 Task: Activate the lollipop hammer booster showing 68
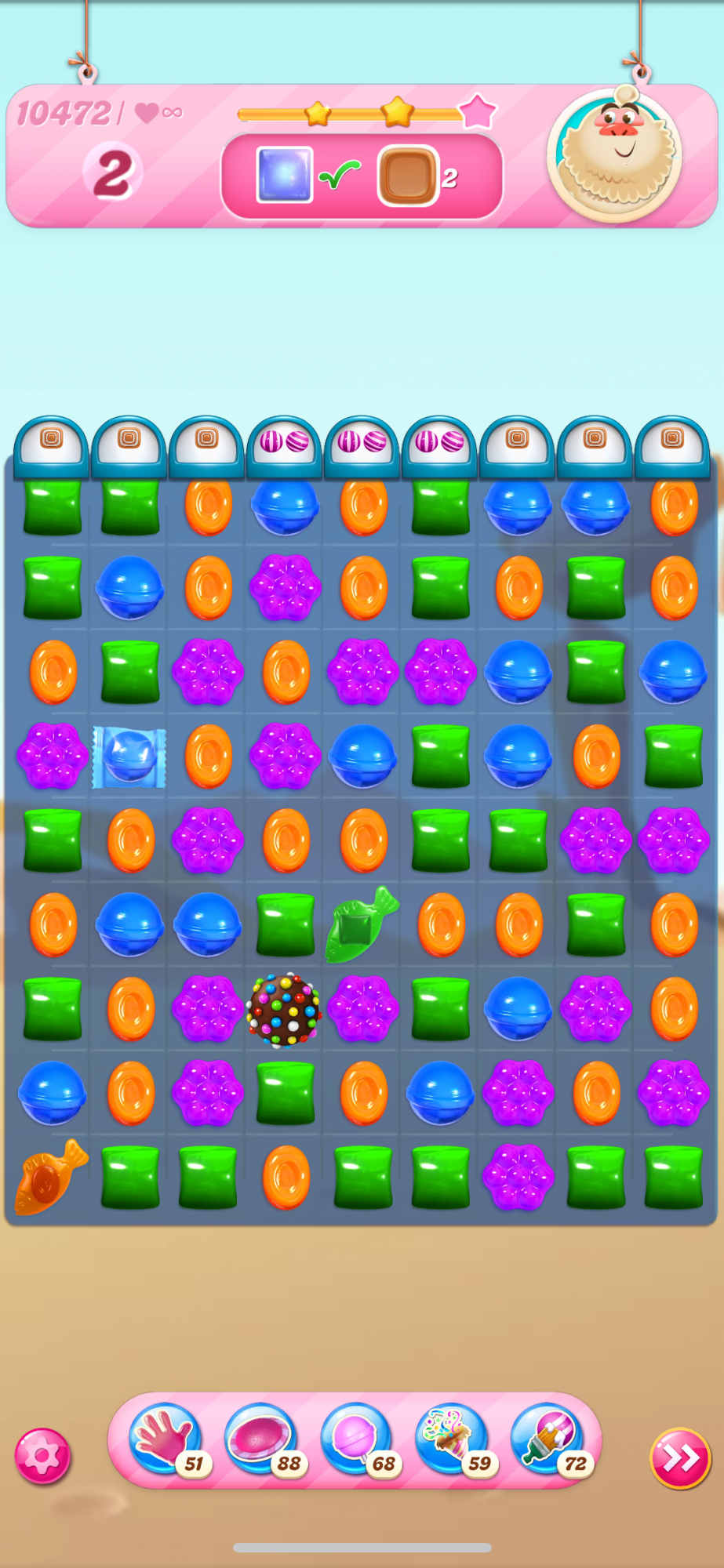coord(356,1439)
